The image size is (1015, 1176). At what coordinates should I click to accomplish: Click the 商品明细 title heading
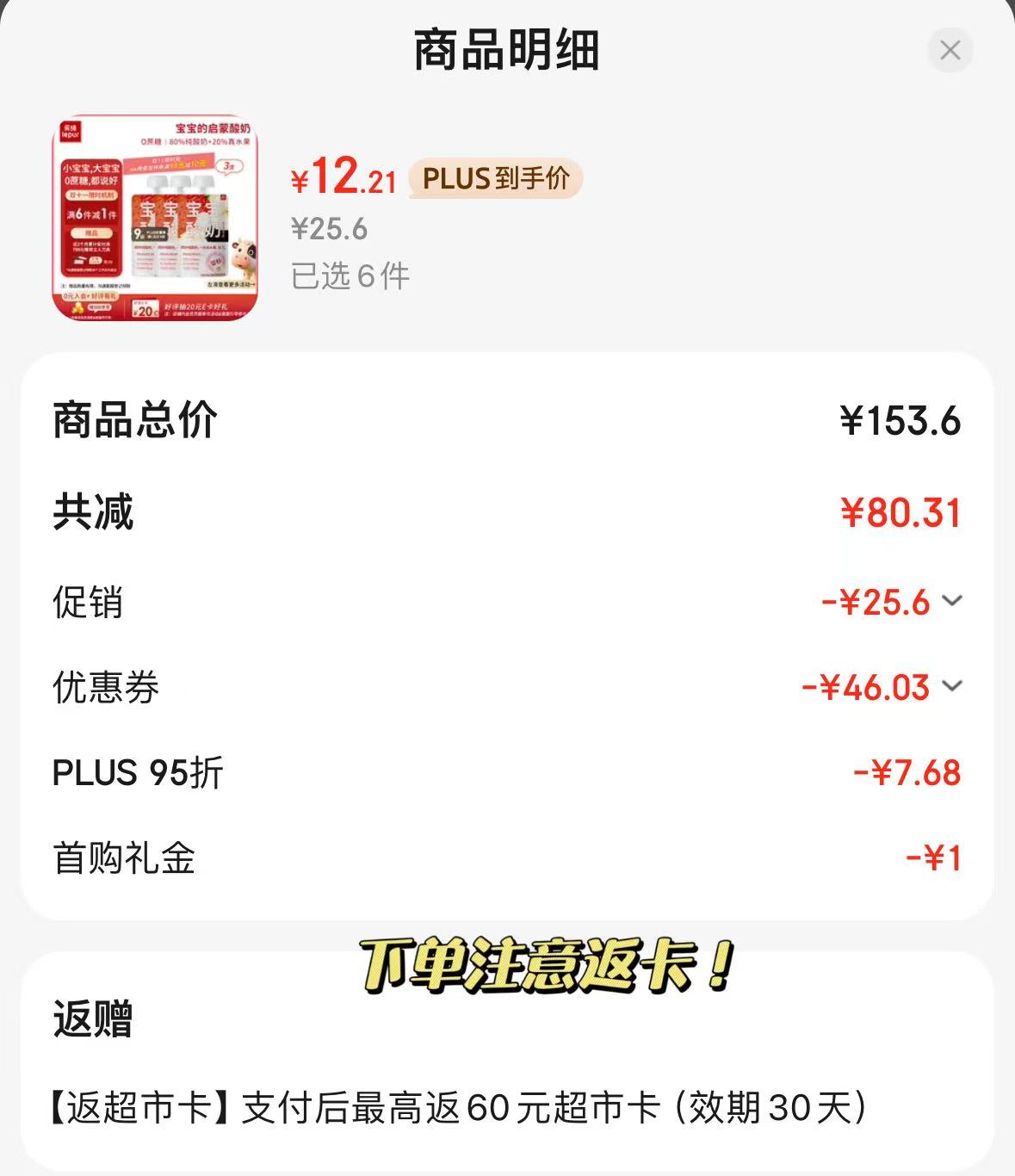(x=507, y=50)
